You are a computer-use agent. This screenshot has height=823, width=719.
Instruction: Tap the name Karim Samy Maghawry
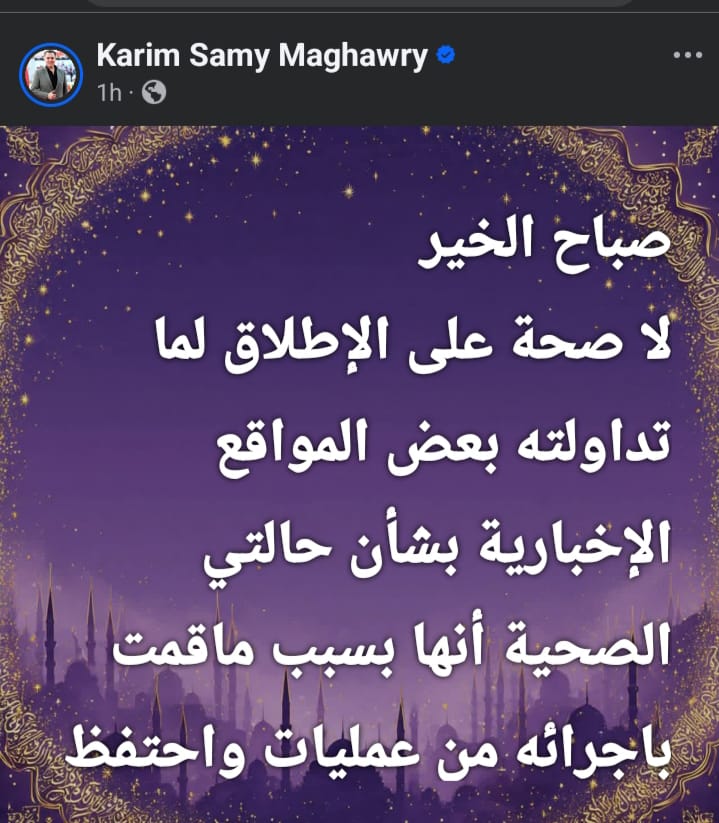point(263,56)
